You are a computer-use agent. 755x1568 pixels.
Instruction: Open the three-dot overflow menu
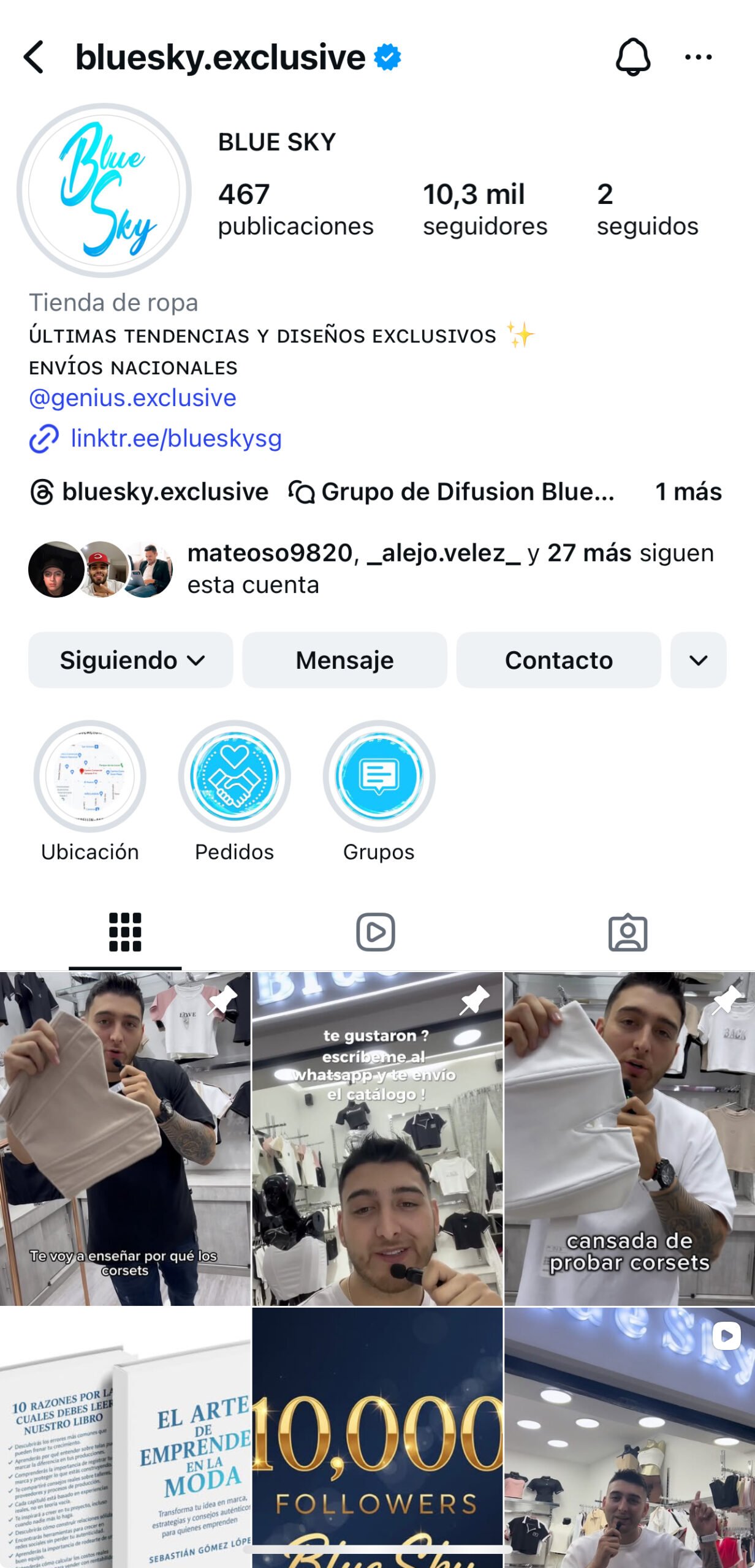click(698, 58)
